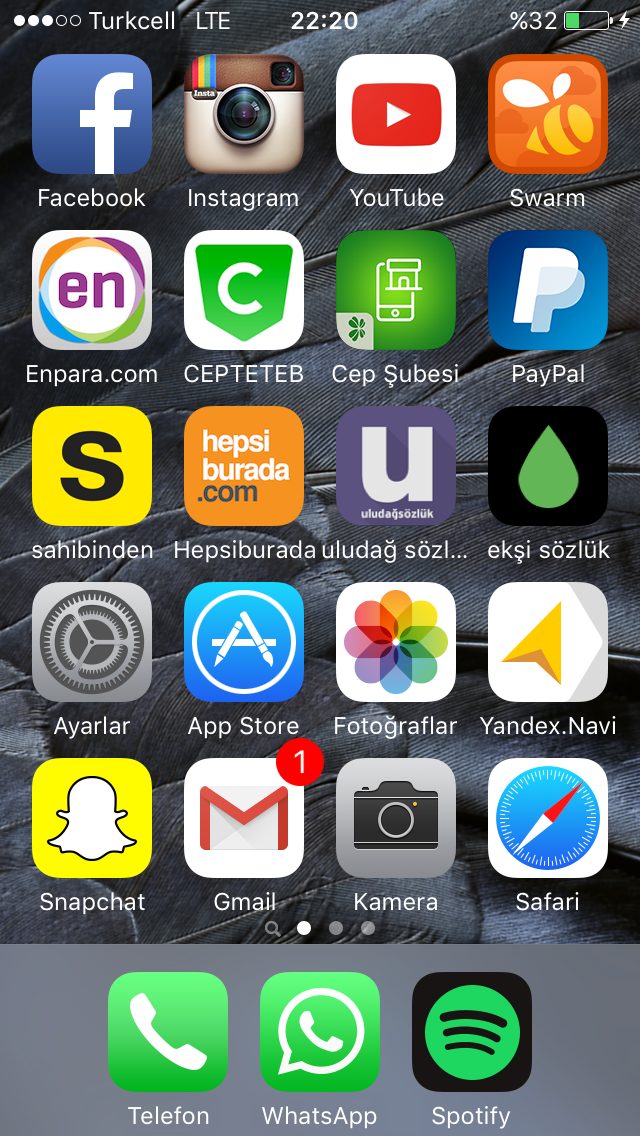
Task: Launch the Swarm app
Action: pyautogui.click(x=548, y=114)
